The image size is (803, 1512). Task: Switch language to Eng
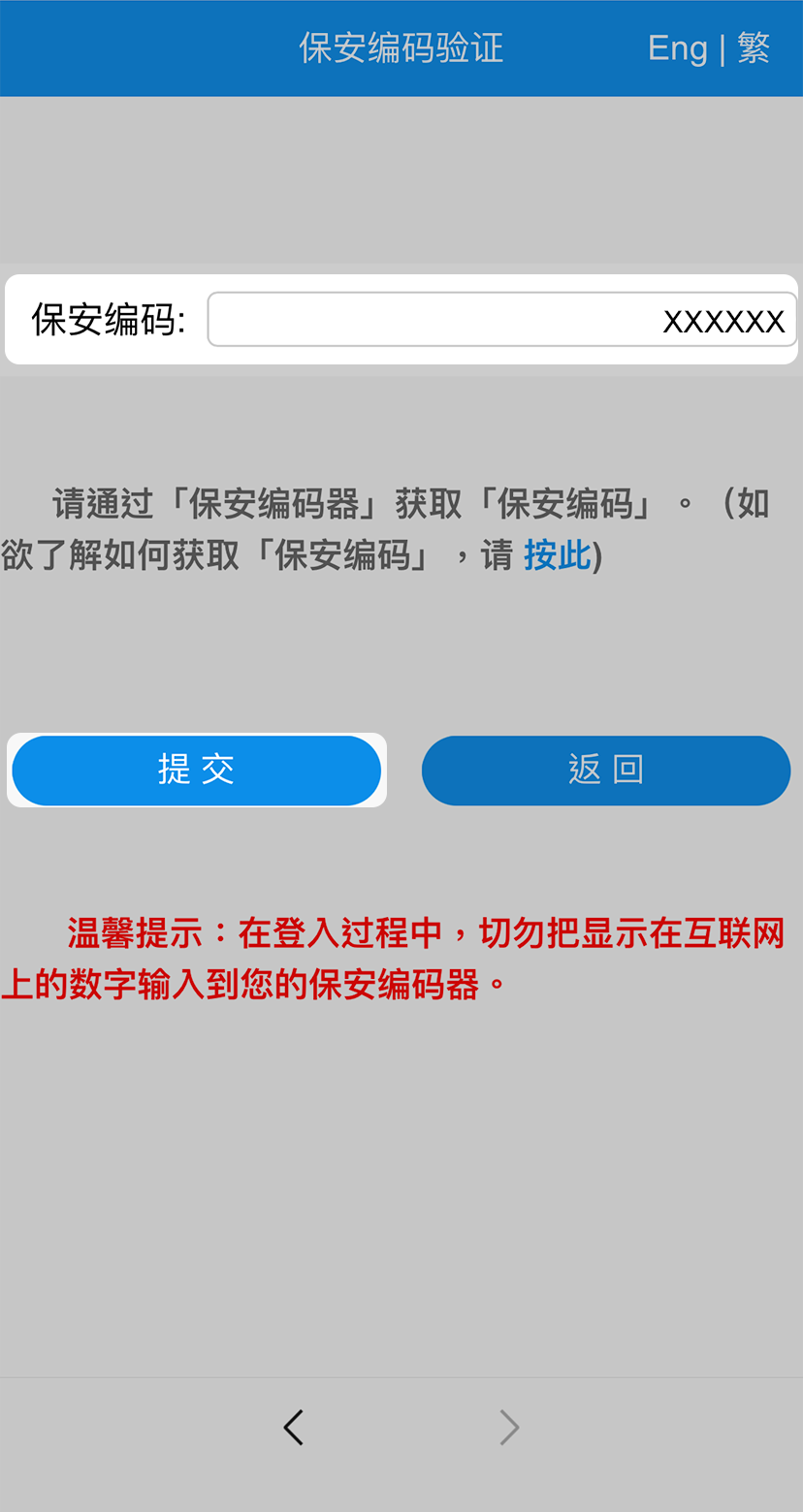pyautogui.click(x=677, y=47)
